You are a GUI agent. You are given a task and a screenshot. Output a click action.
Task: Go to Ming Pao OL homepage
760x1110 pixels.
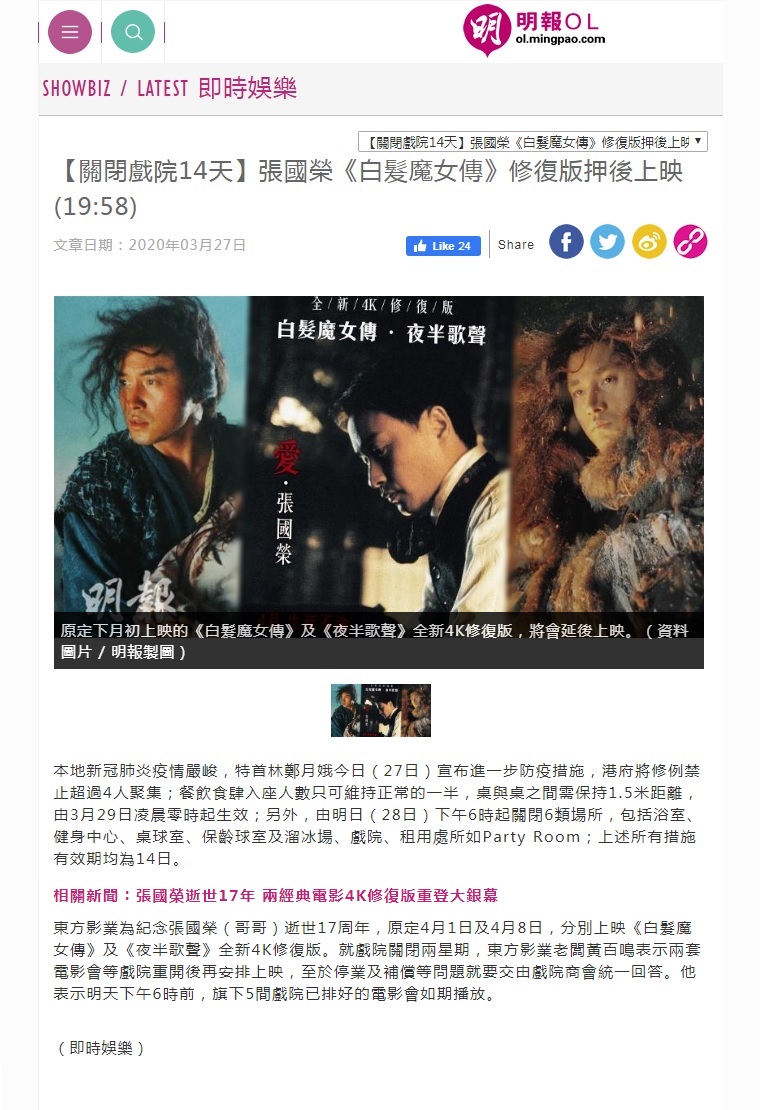535,30
